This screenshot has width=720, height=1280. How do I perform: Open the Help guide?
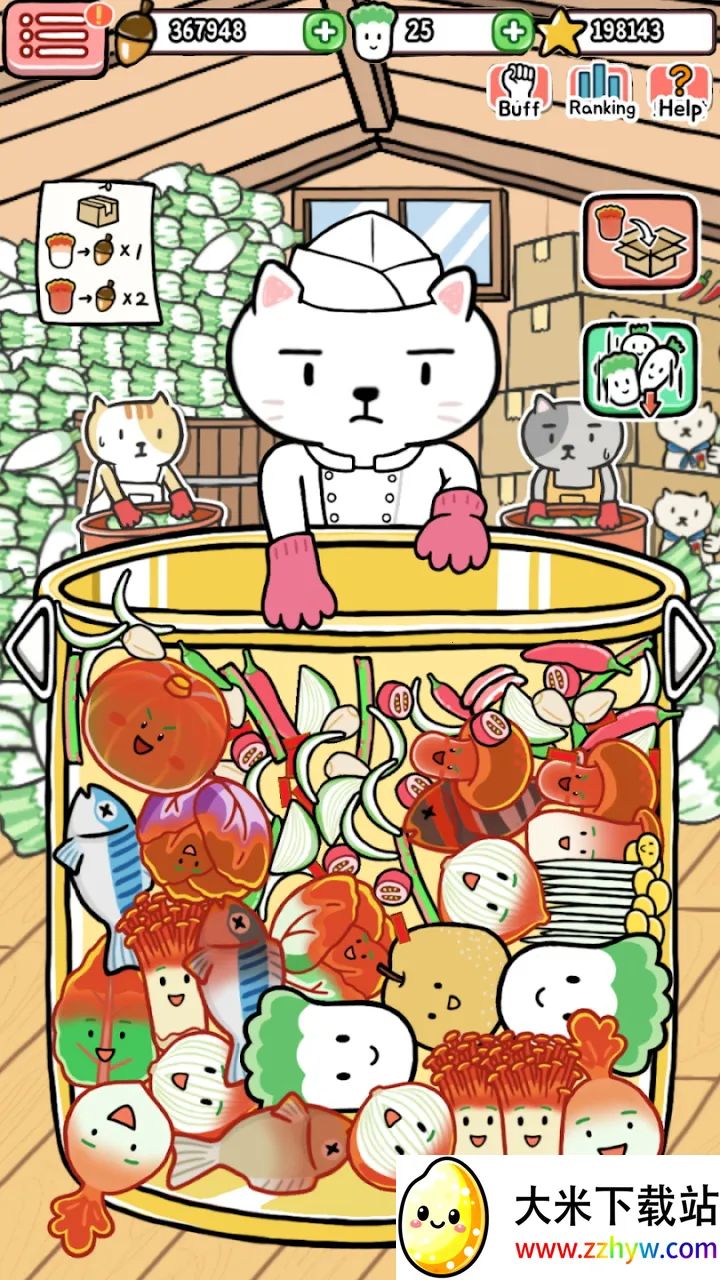coord(680,91)
